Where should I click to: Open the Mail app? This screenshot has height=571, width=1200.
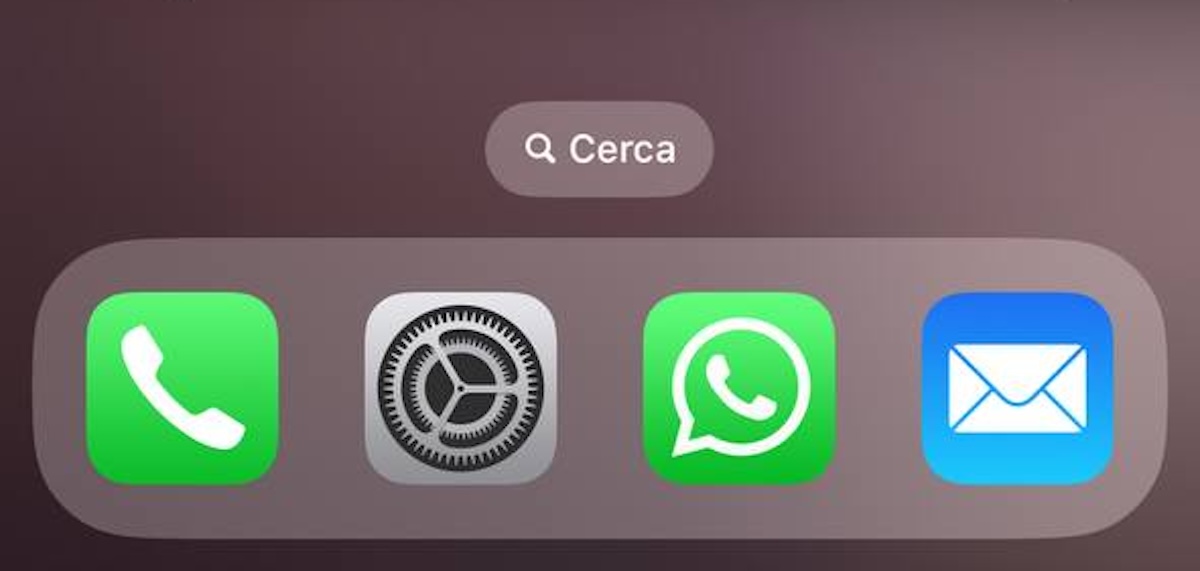click(x=1016, y=388)
